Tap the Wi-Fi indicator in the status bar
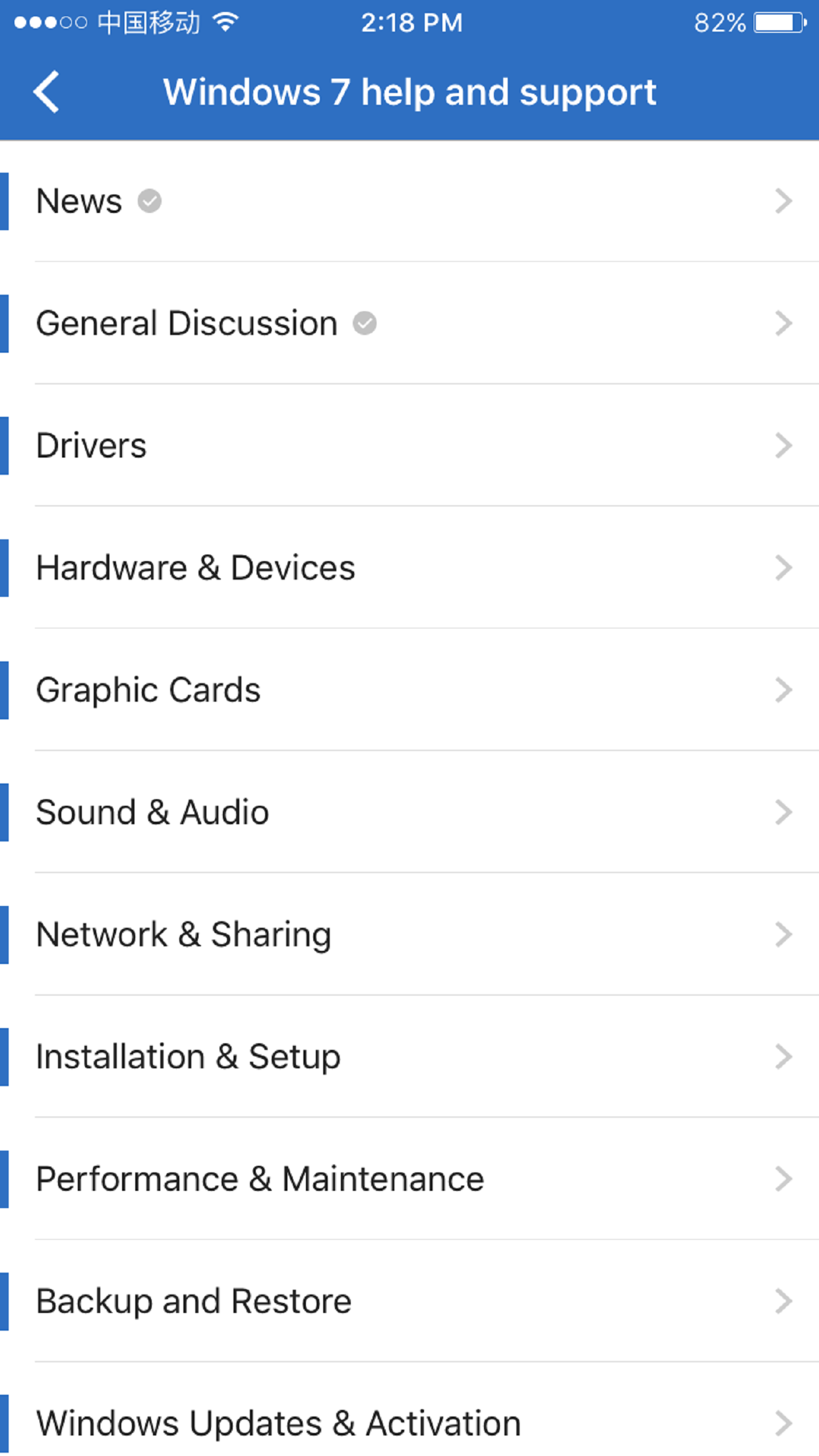The width and height of the screenshot is (819, 1456). 224,21
